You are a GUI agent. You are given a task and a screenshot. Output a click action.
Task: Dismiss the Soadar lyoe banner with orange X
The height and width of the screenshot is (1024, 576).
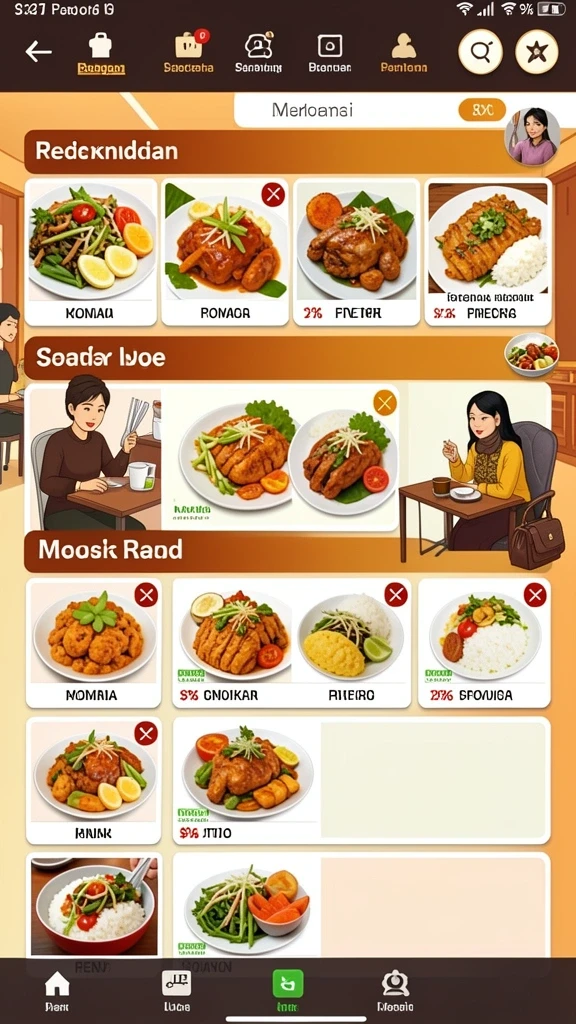pyautogui.click(x=385, y=403)
